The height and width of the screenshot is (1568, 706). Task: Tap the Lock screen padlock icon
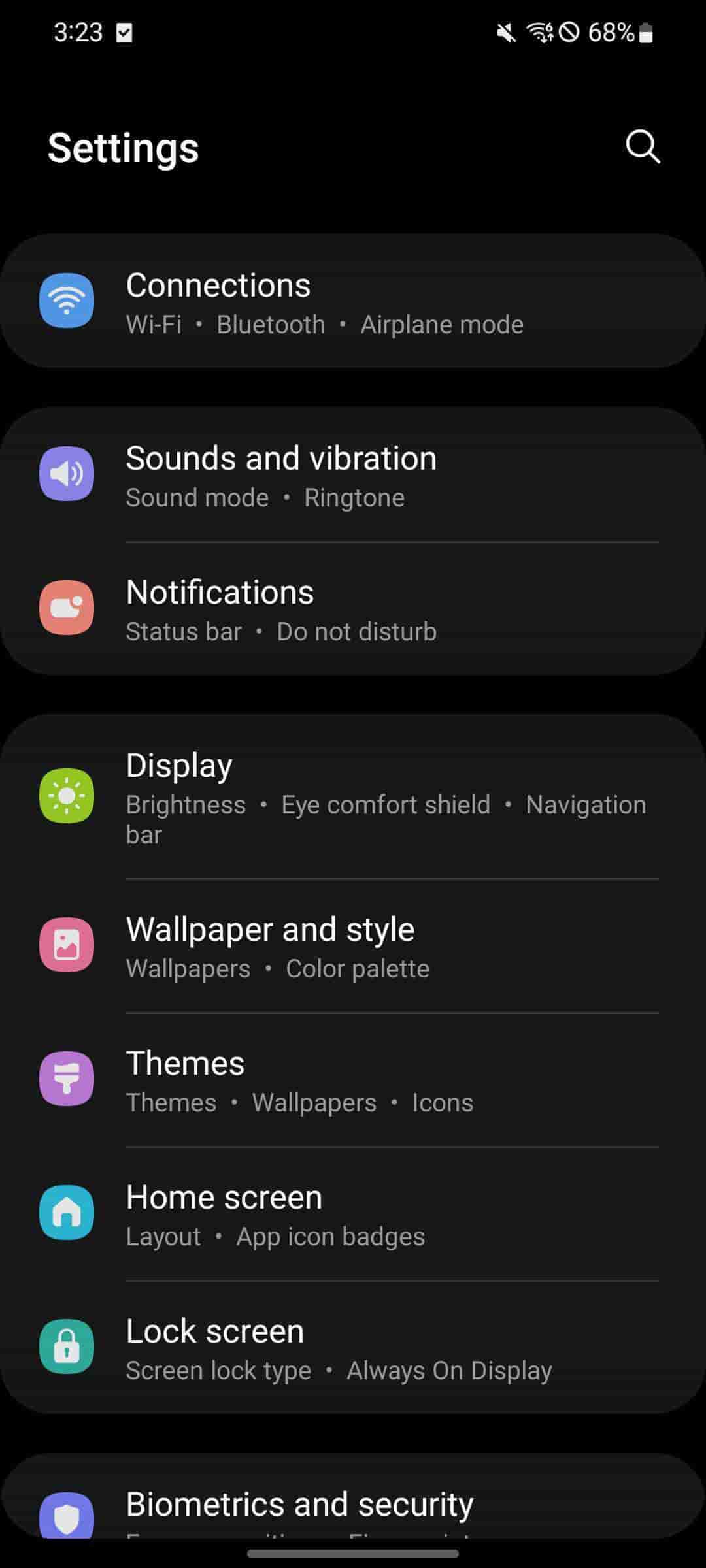pos(67,1347)
